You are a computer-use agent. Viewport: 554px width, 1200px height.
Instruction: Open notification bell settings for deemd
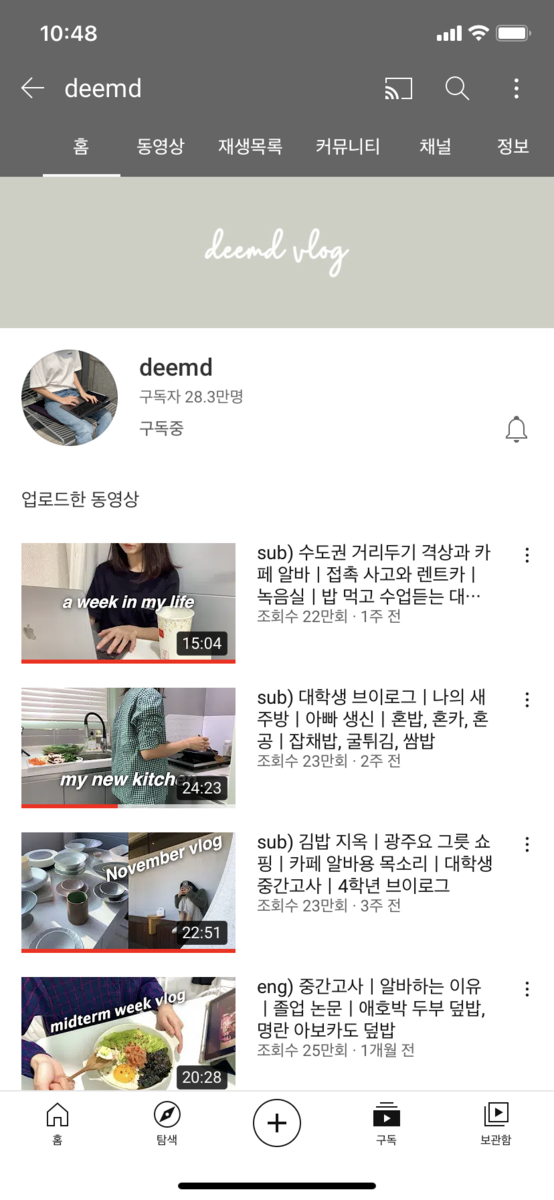(x=516, y=430)
